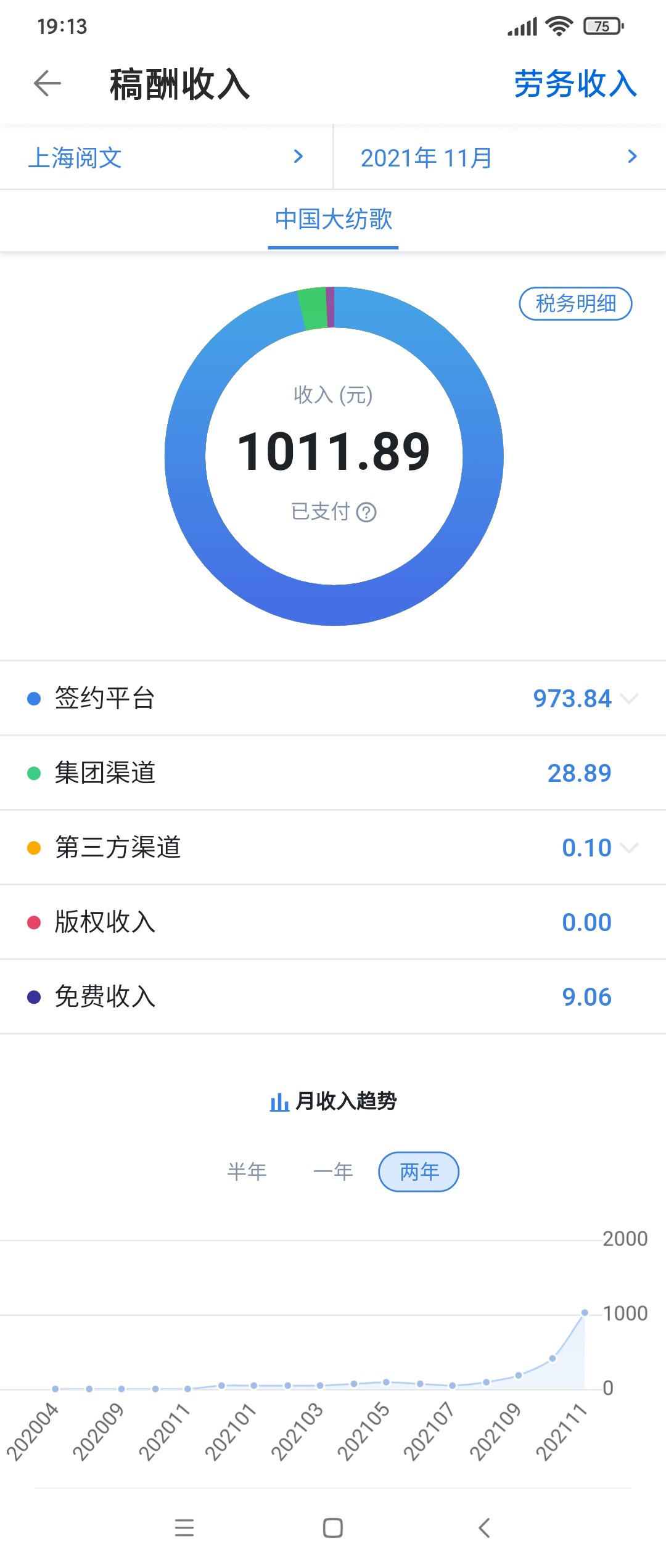The width and height of the screenshot is (666, 1568).
Task: Open the 上海阅文 company selector
Action: point(165,158)
